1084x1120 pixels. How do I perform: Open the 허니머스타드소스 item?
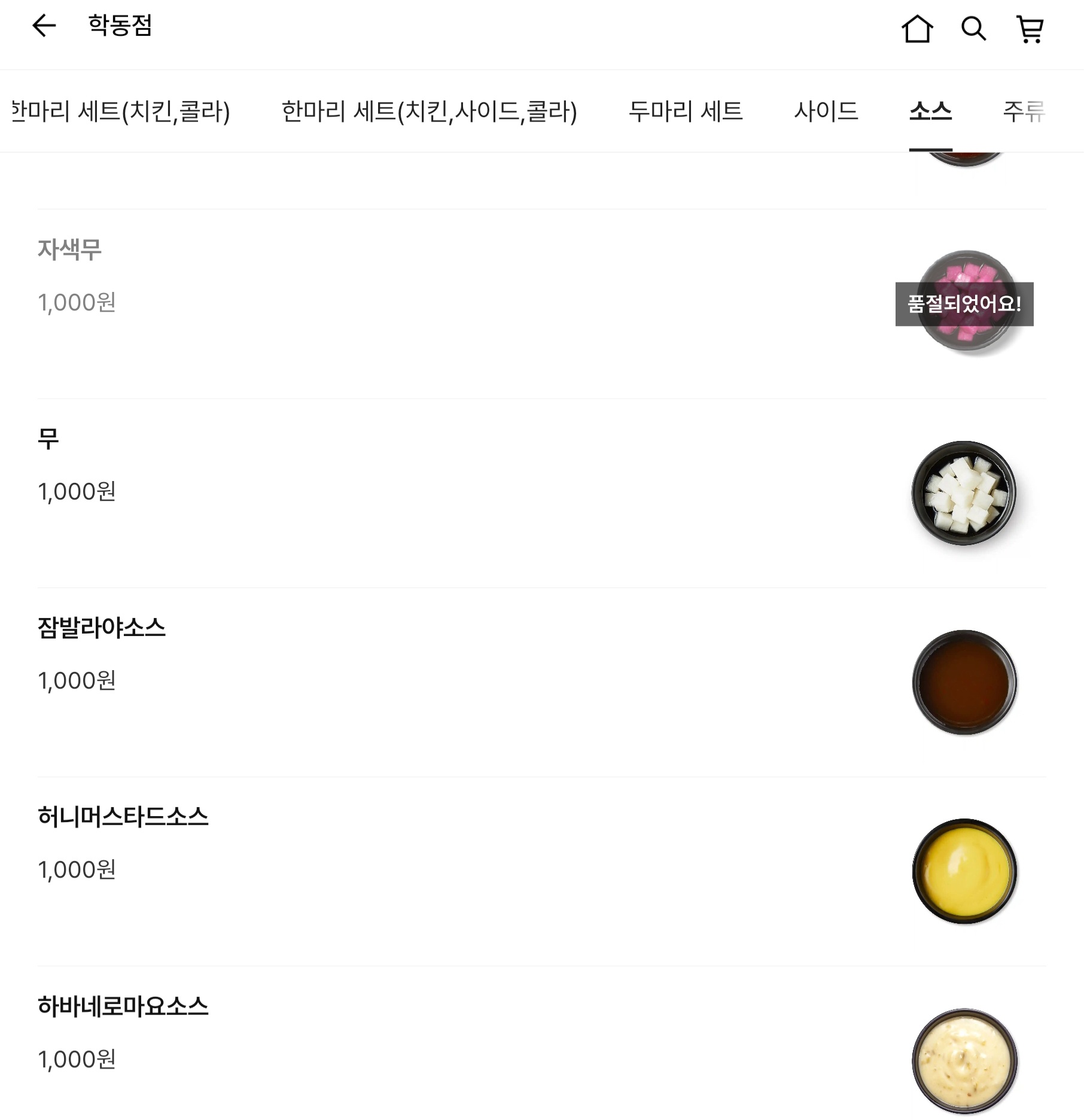click(x=123, y=817)
